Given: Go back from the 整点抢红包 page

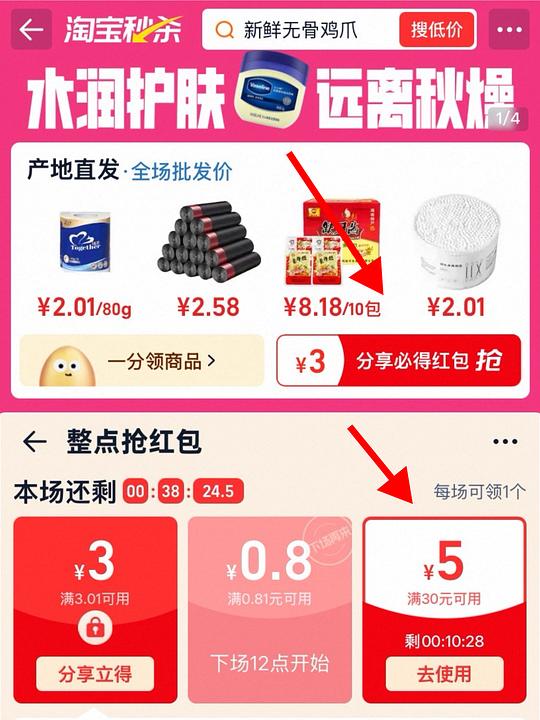Looking at the screenshot, I should pos(35,442).
